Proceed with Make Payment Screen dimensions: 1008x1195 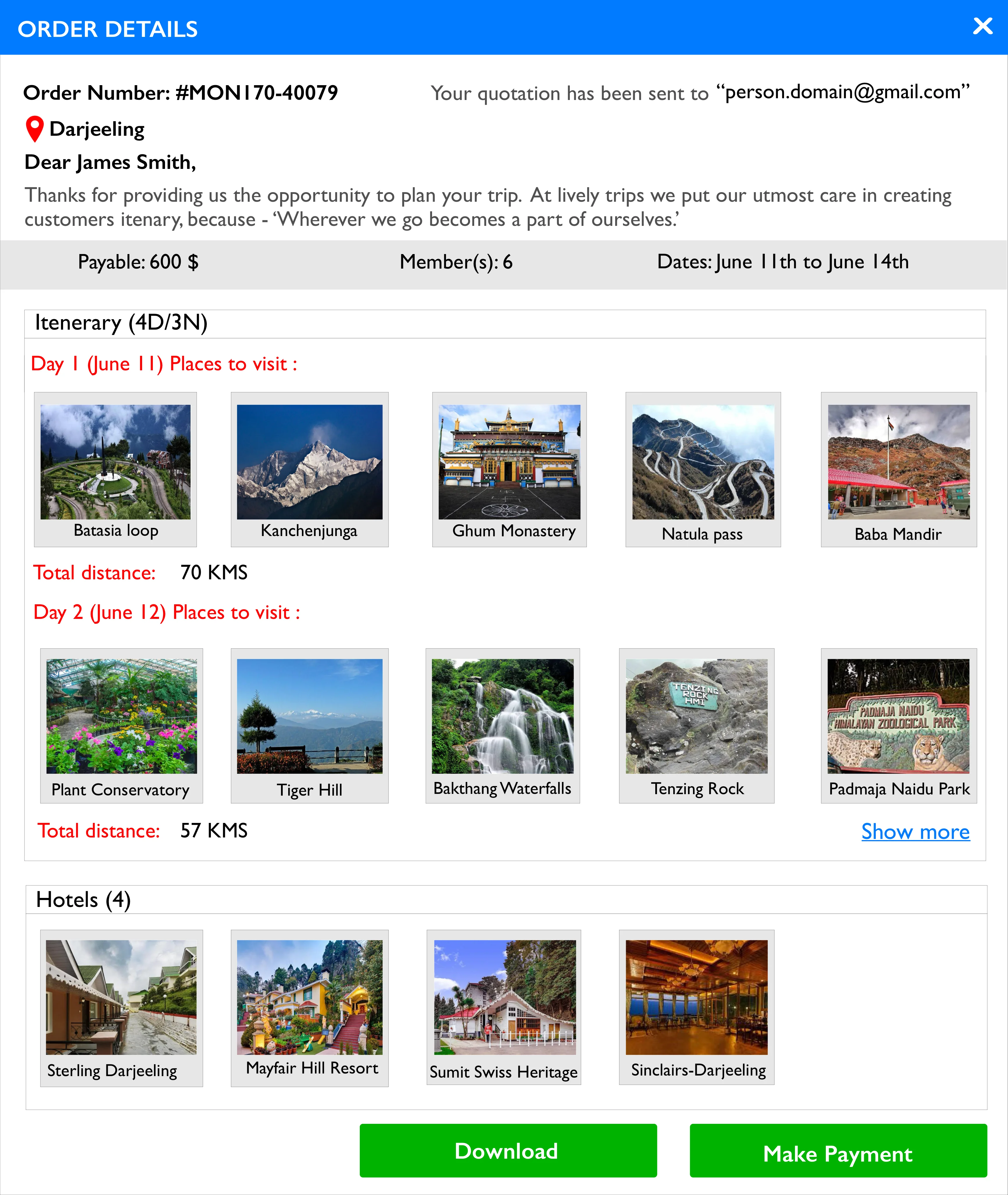pyautogui.click(x=838, y=1151)
